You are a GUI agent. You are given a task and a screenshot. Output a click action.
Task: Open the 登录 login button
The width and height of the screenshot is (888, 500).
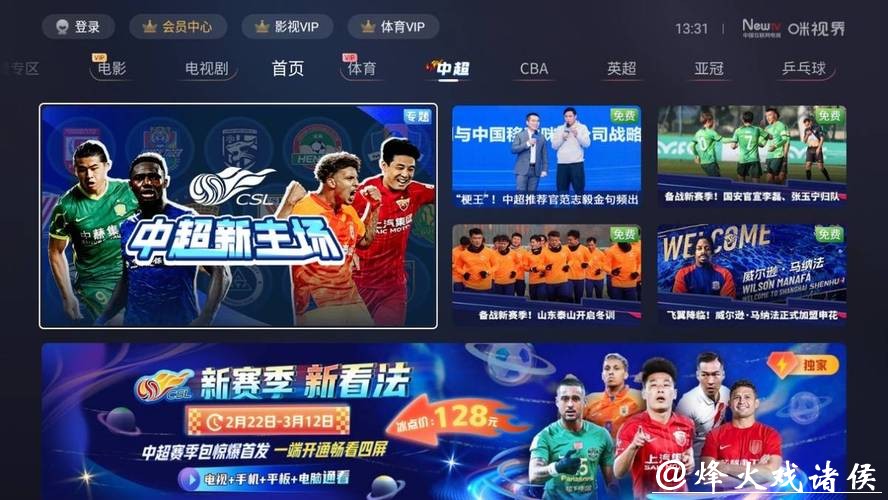pyautogui.click(x=78, y=27)
